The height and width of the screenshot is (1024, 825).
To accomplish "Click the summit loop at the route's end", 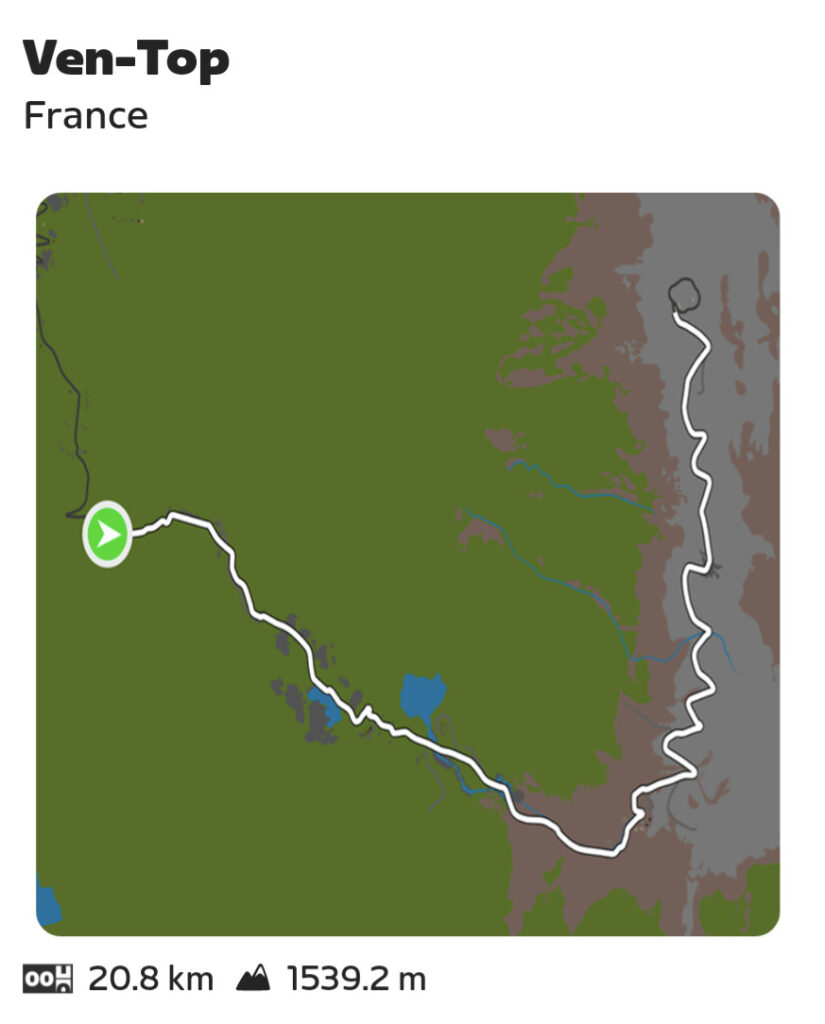I will pos(686,293).
